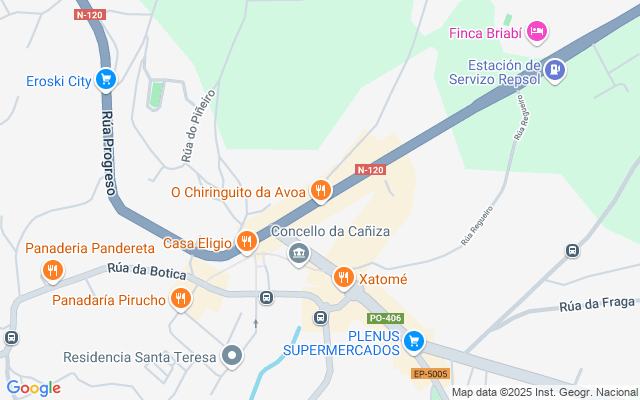
Task: Open the Residencia Santa Teresa pin
Action: 233,355
